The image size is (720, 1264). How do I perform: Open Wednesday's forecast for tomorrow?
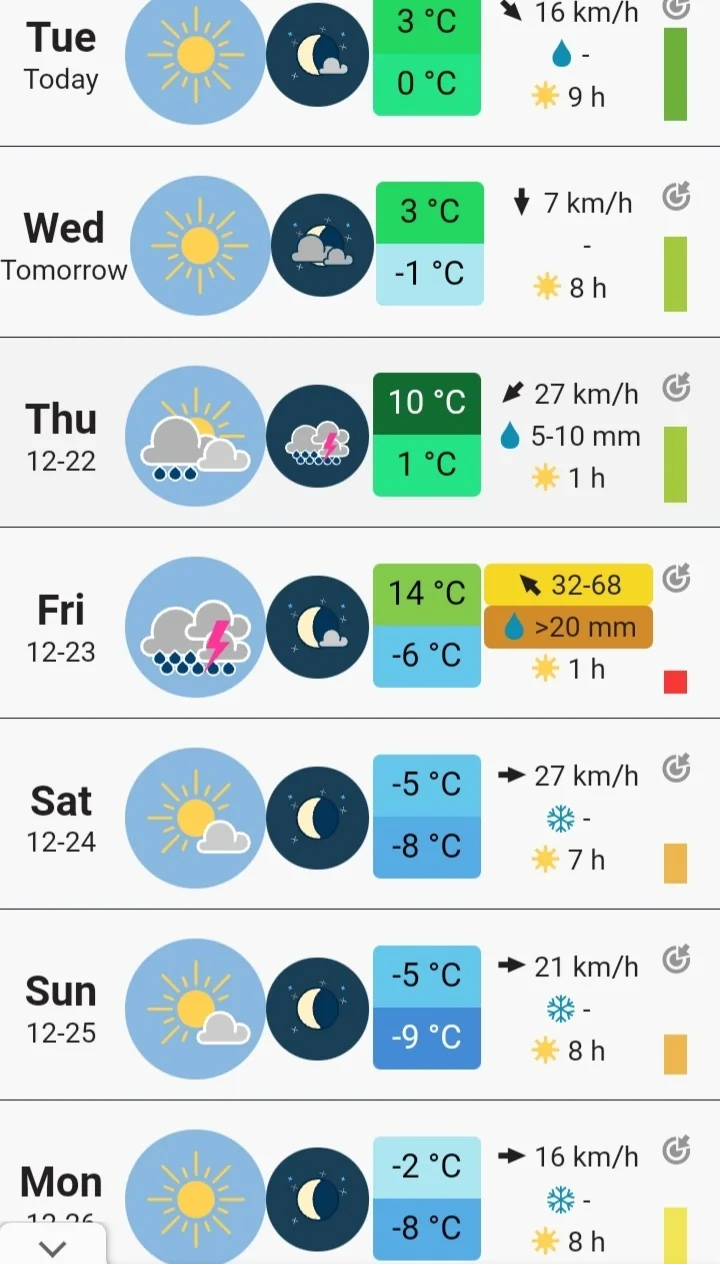pos(64,245)
